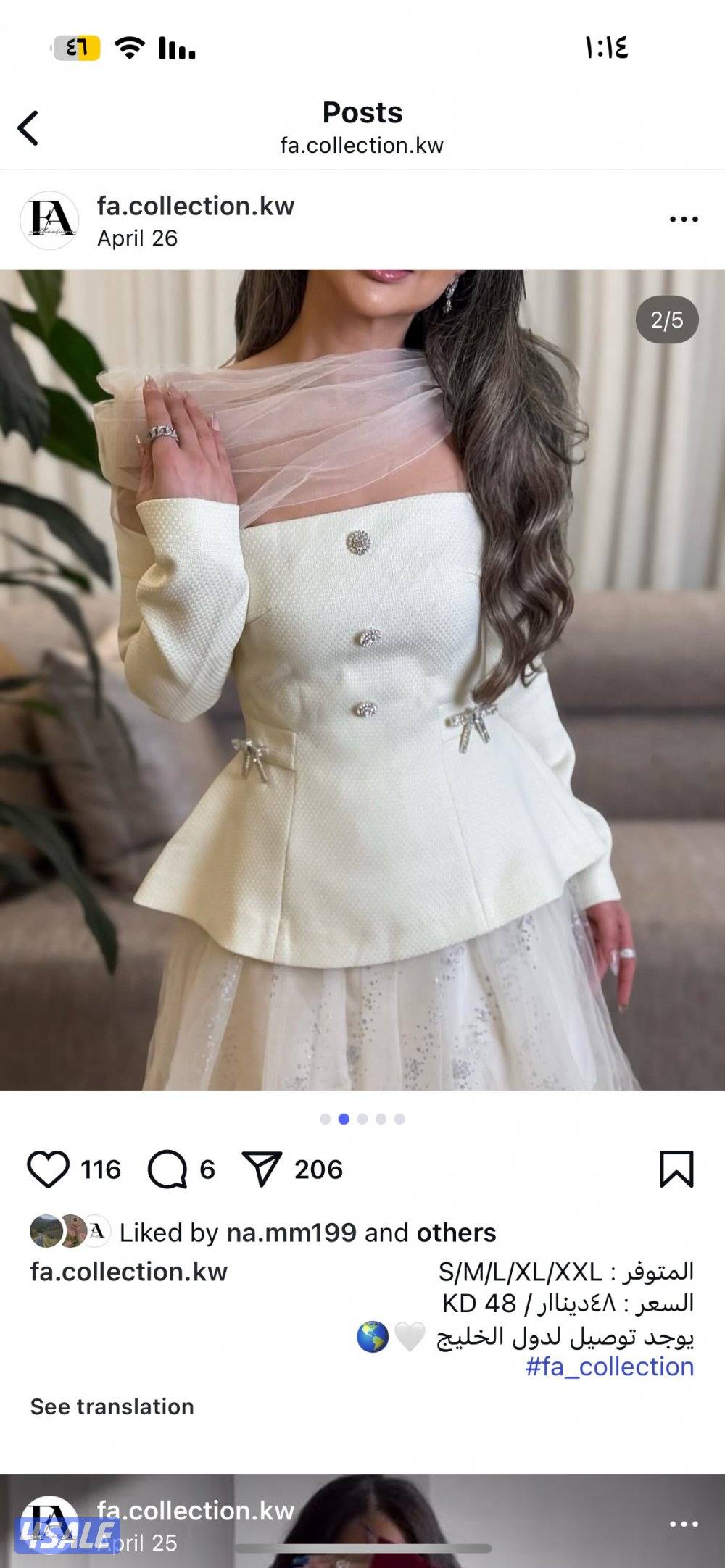The width and height of the screenshot is (725, 1568).
Task: View the 116 likes count
Action: click(101, 1169)
